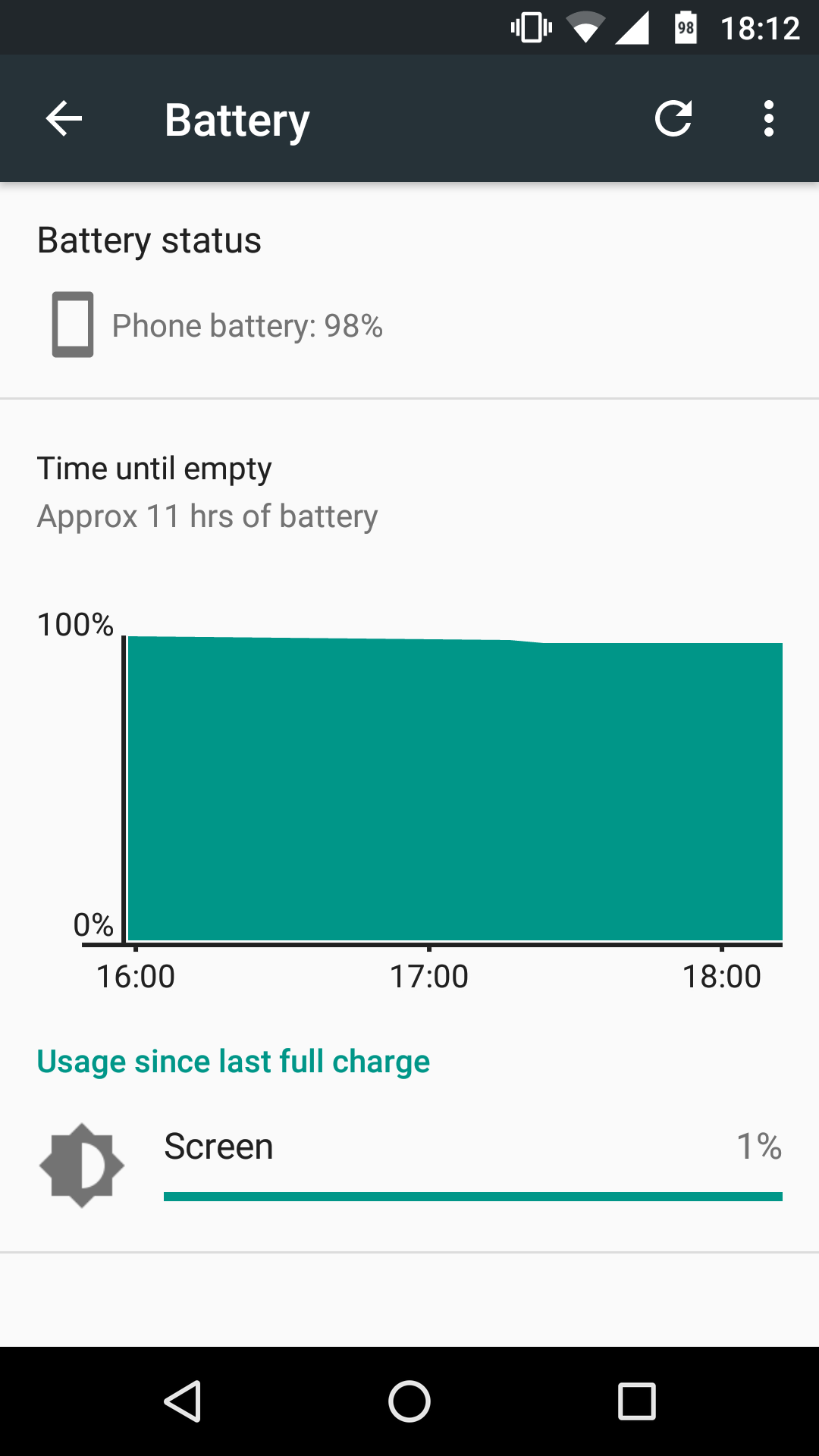Tap the system home button
819x1456 pixels.
tap(409, 1401)
